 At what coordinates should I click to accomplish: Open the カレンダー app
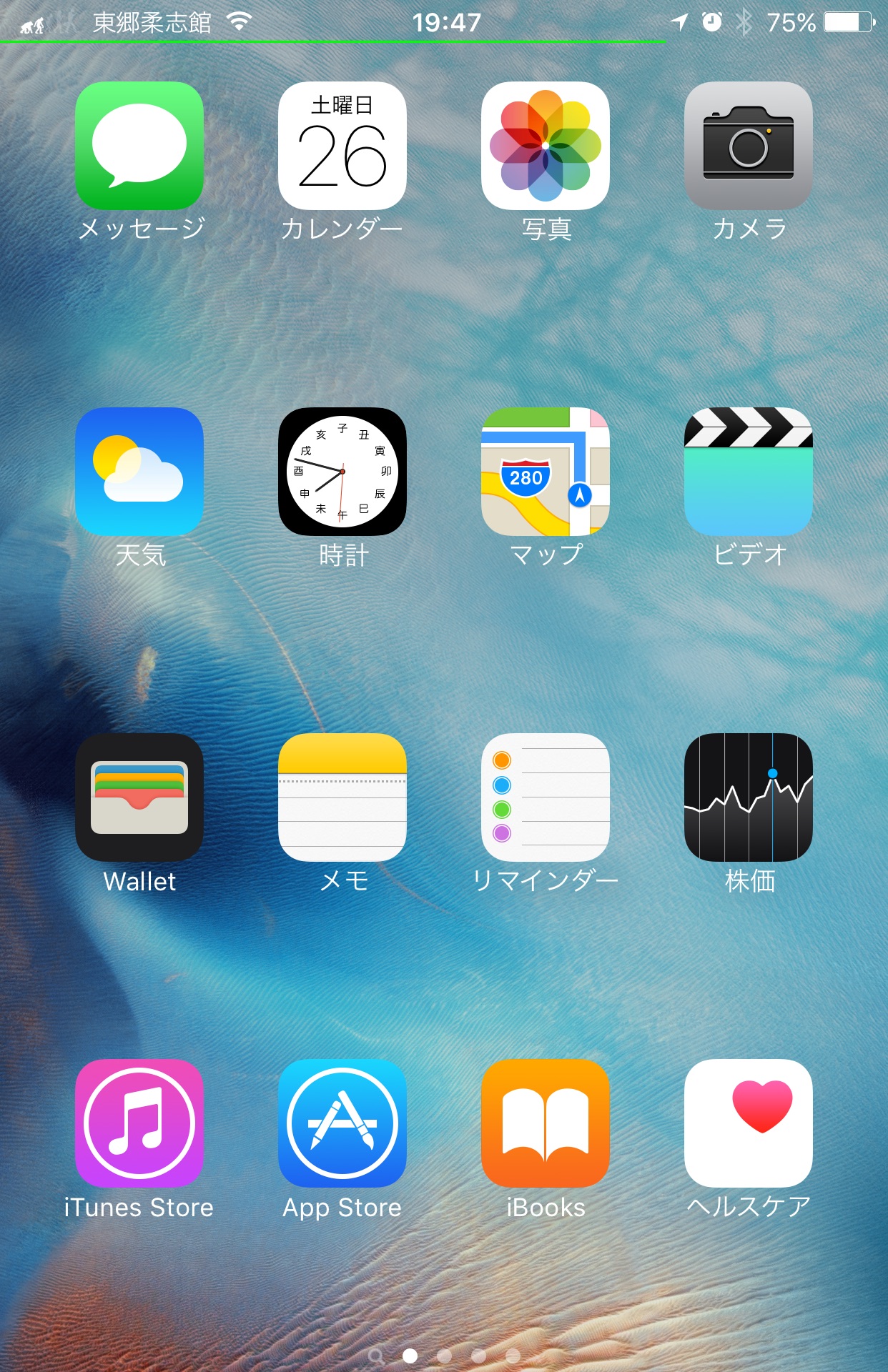pos(342,146)
